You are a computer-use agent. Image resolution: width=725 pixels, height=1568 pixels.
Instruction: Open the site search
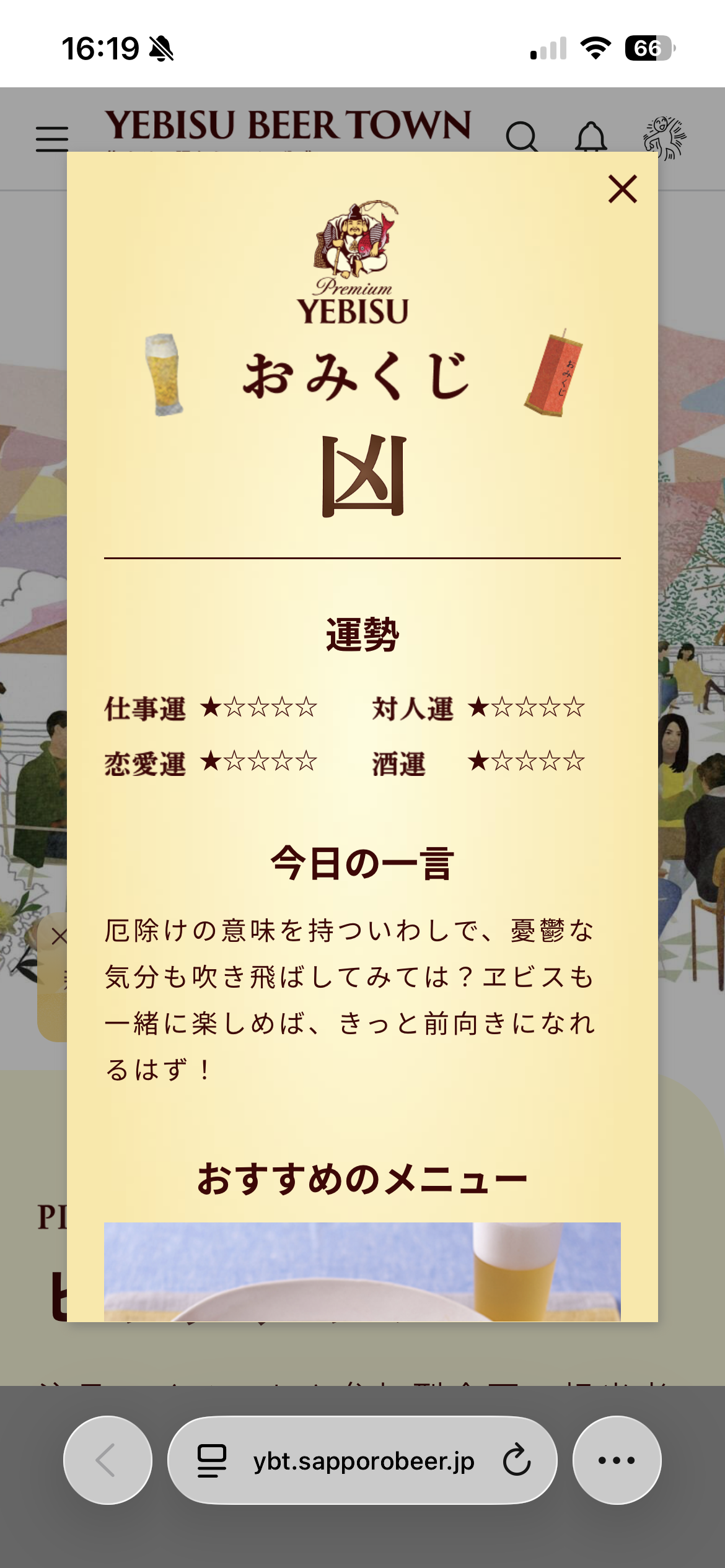click(522, 137)
